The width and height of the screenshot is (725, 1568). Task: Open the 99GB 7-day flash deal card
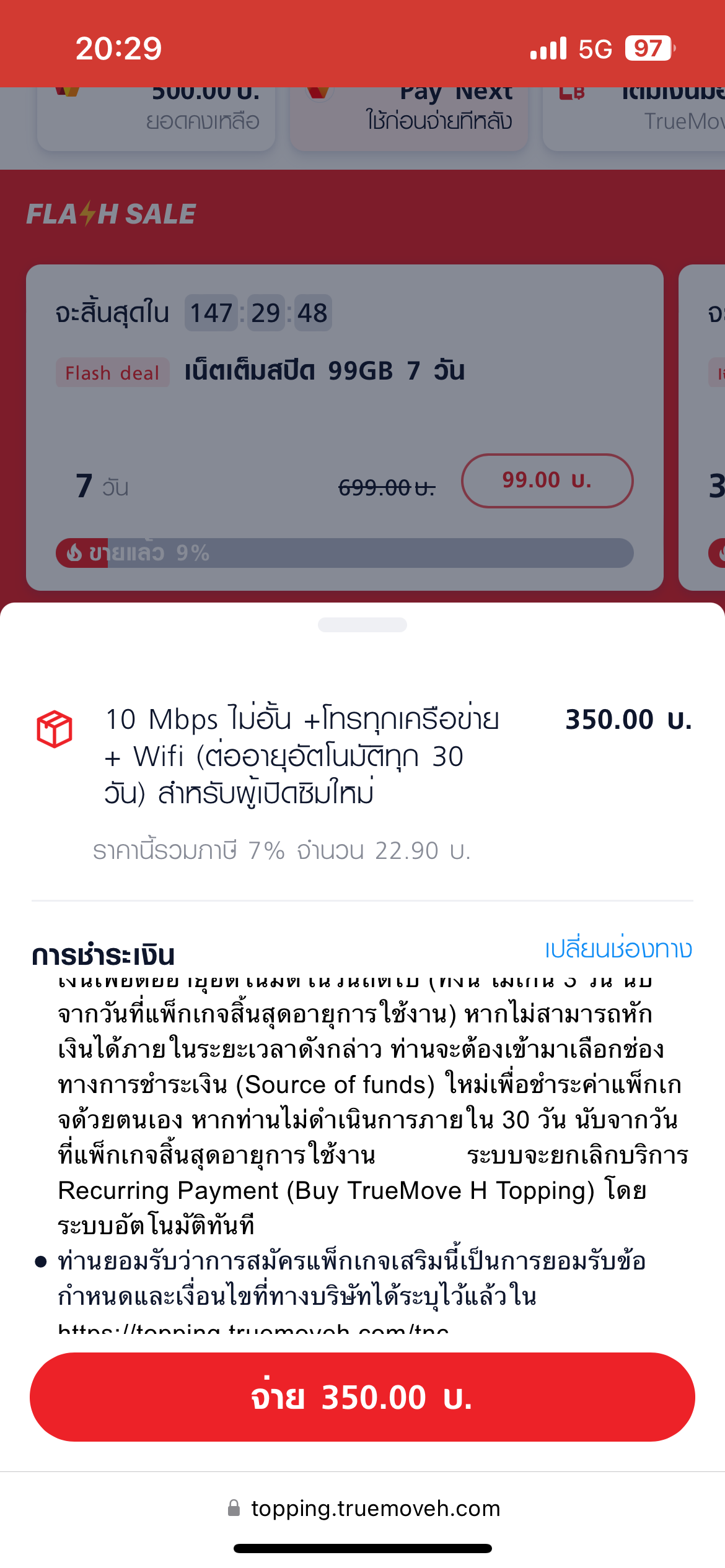tap(345, 427)
